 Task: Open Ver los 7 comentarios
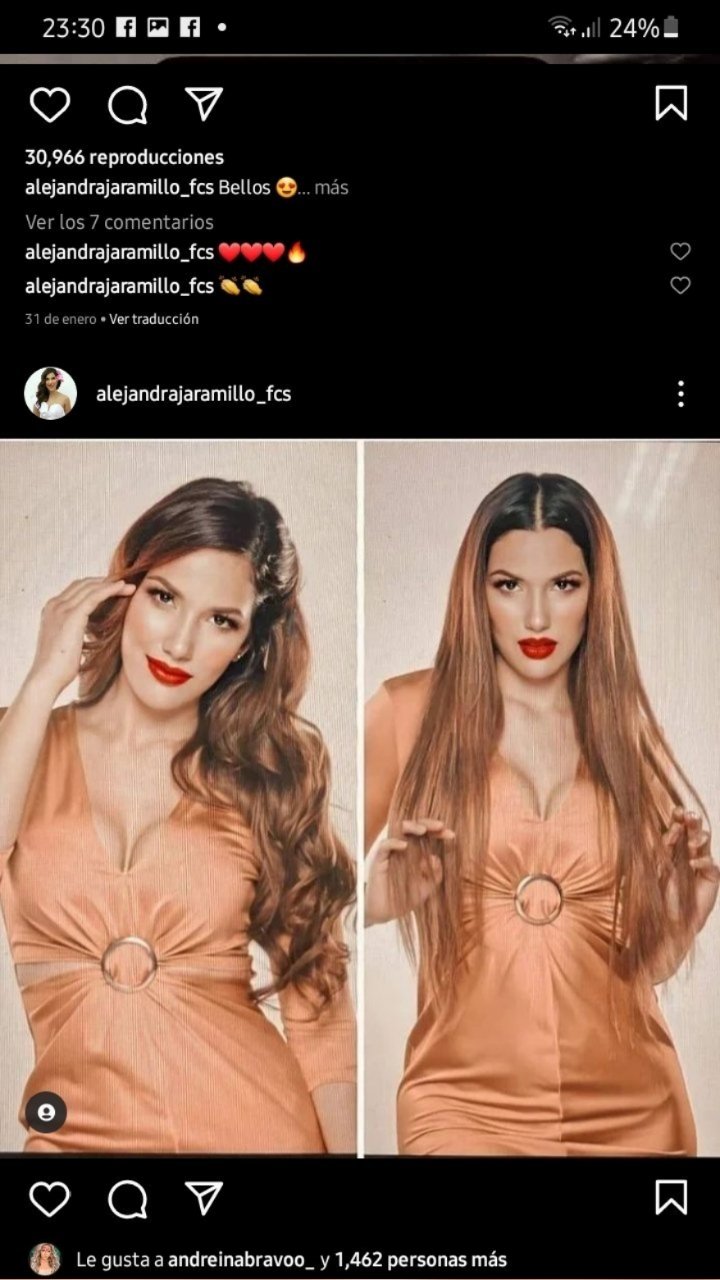coord(119,222)
